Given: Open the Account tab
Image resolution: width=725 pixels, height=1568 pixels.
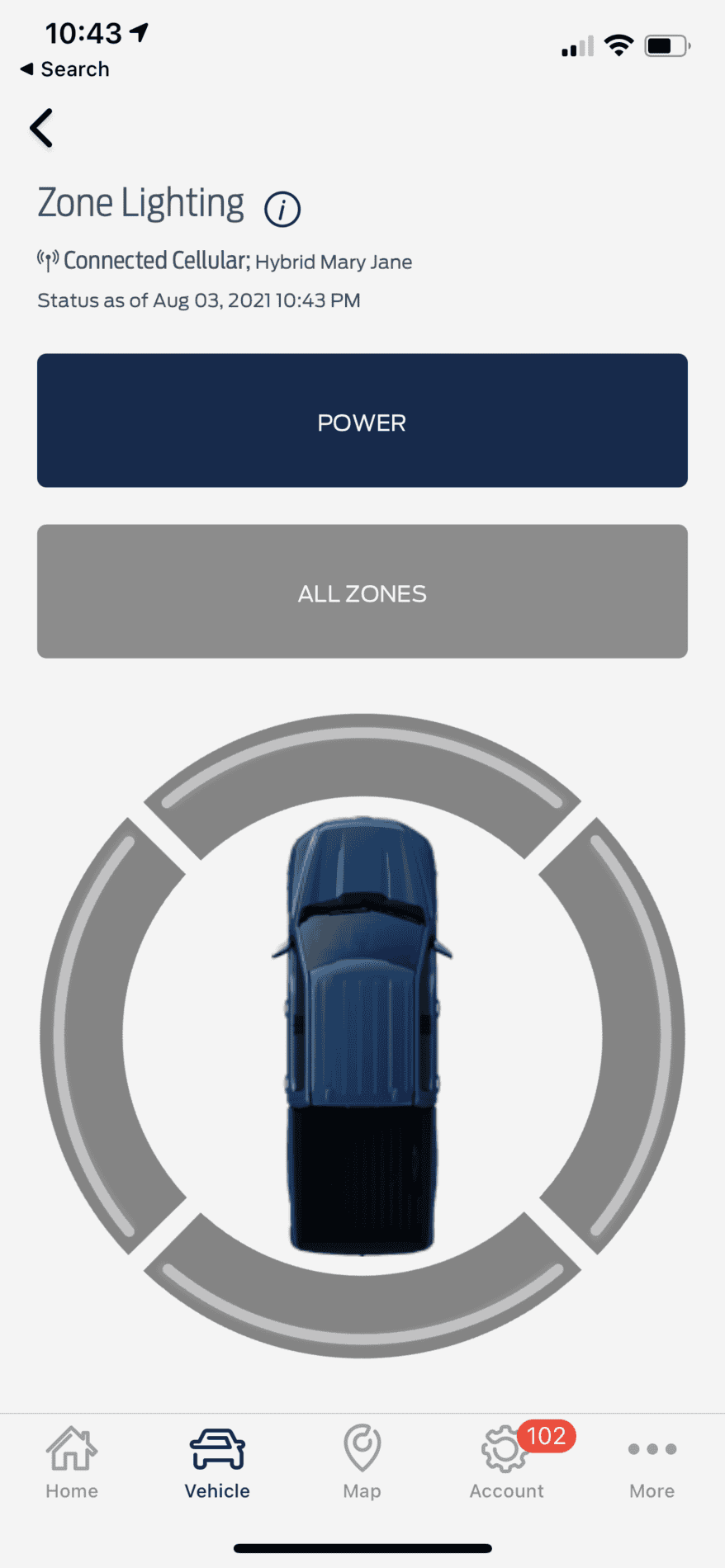Looking at the screenshot, I should point(507,1462).
